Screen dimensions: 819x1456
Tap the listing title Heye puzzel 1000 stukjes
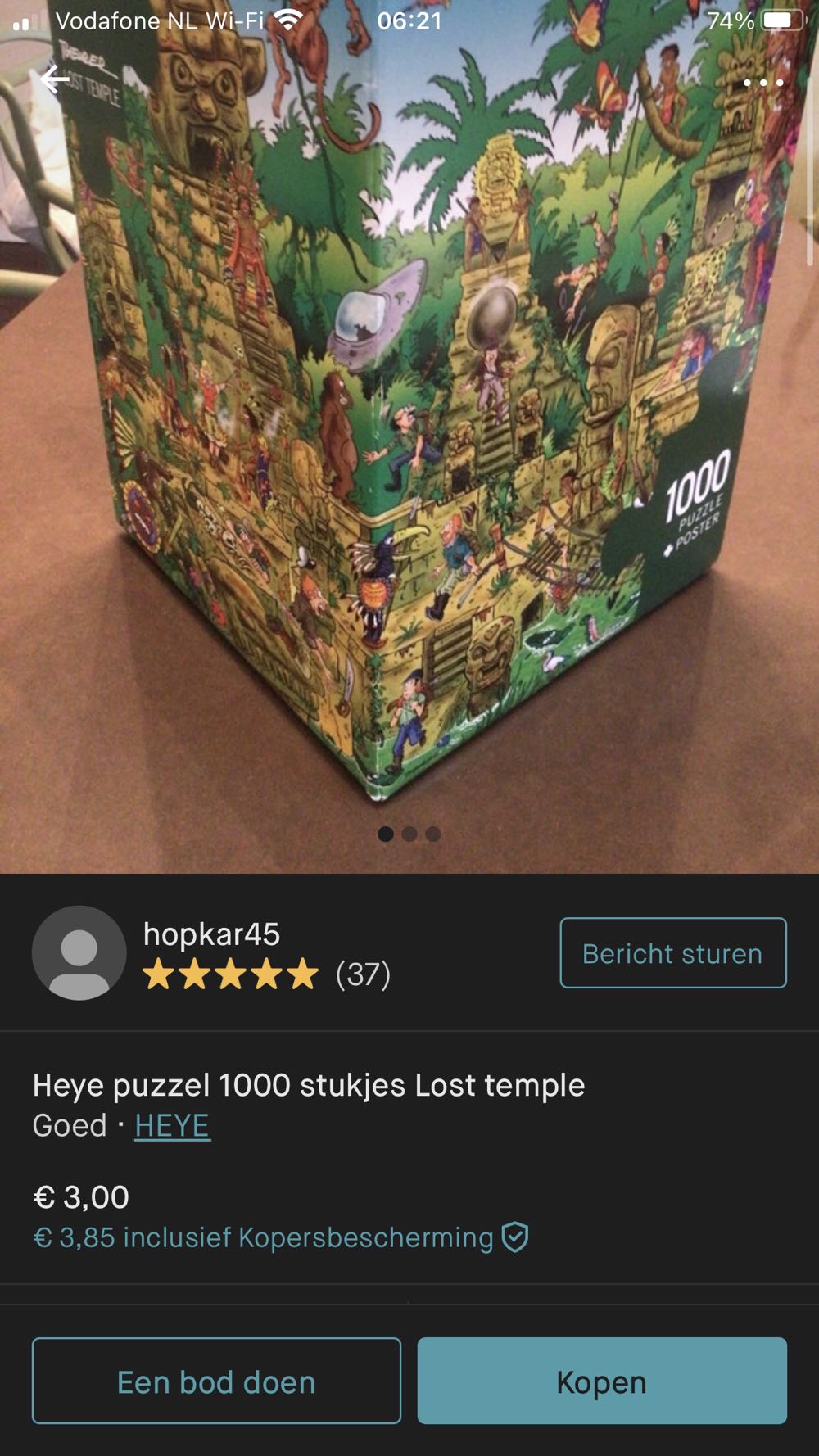[308, 1087]
